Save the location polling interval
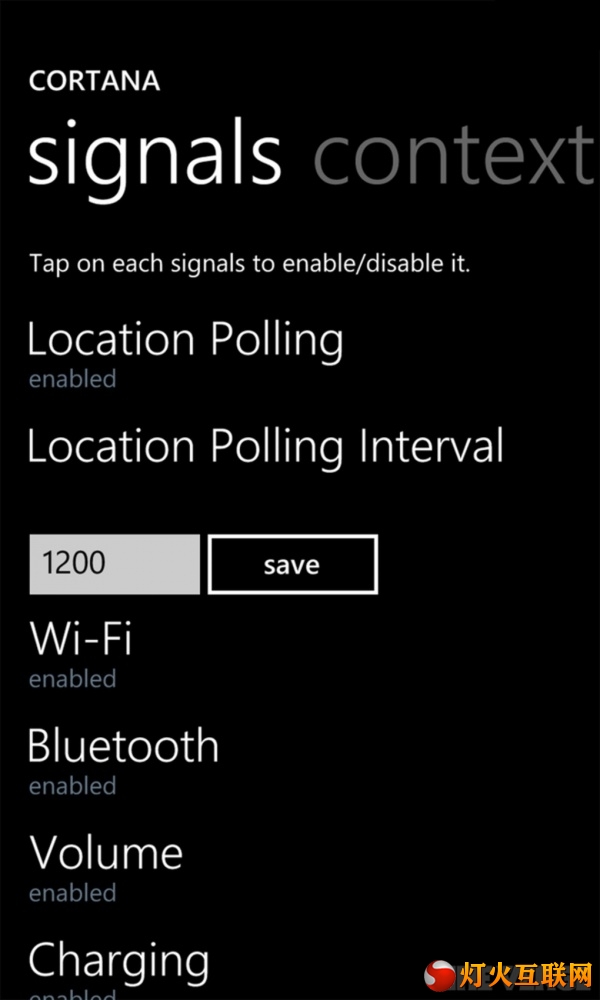The width and height of the screenshot is (600, 1000). 293,564
